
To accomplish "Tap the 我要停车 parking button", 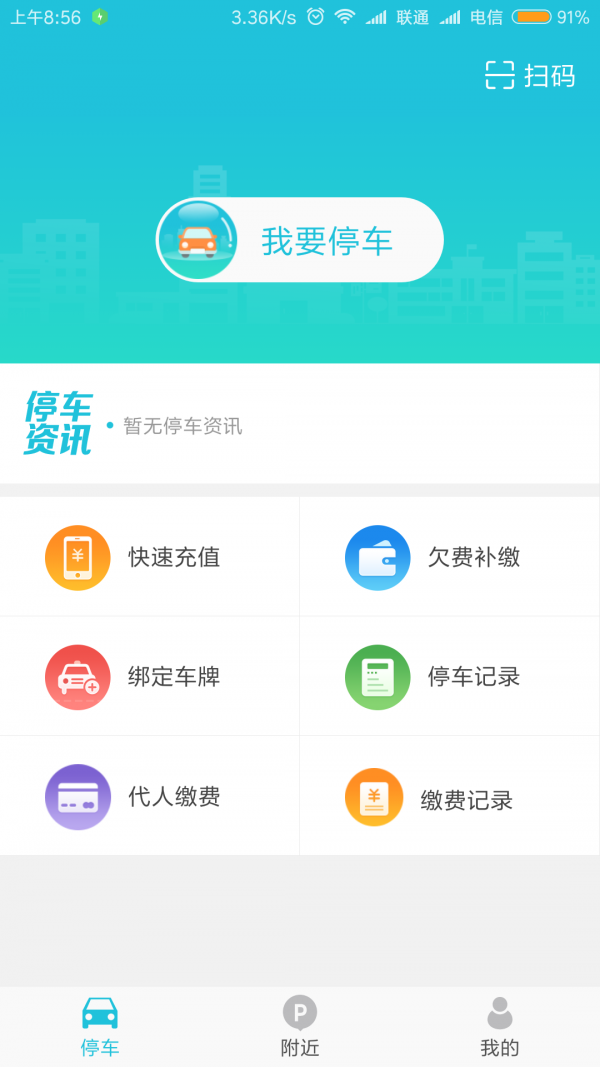I will [x=300, y=240].
